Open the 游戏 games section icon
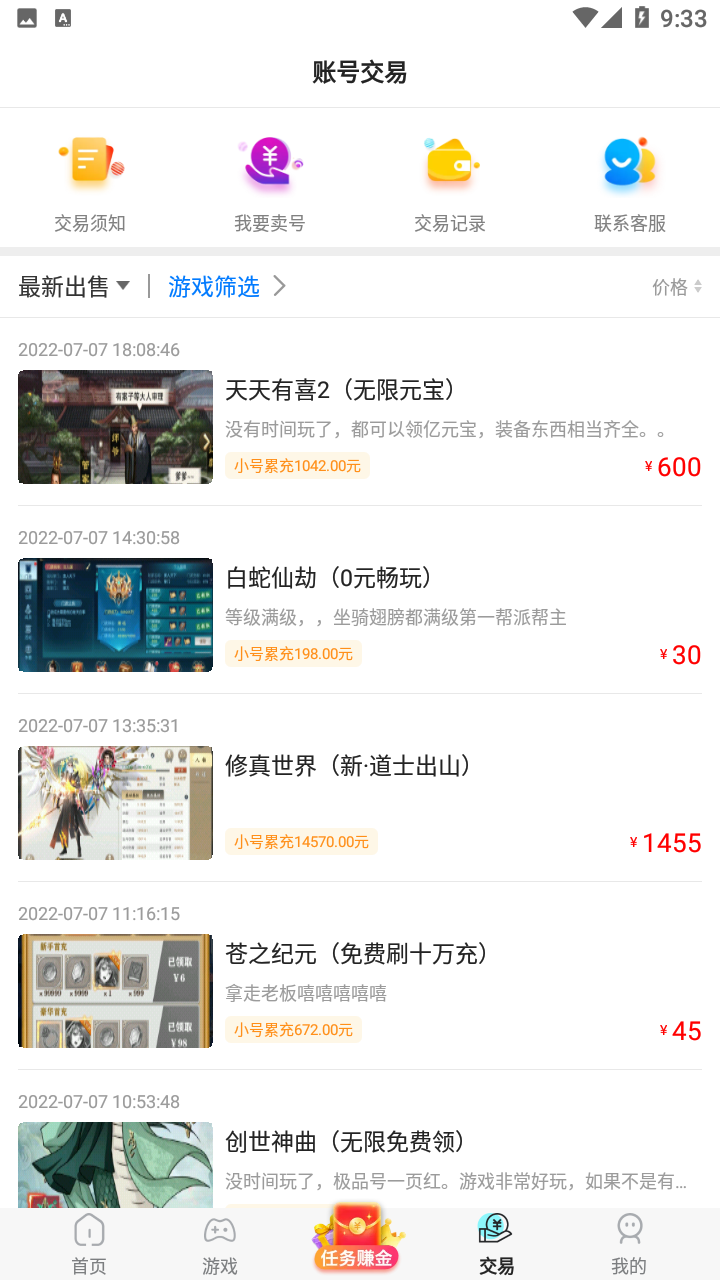This screenshot has width=720, height=1280. pyautogui.click(x=219, y=1243)
